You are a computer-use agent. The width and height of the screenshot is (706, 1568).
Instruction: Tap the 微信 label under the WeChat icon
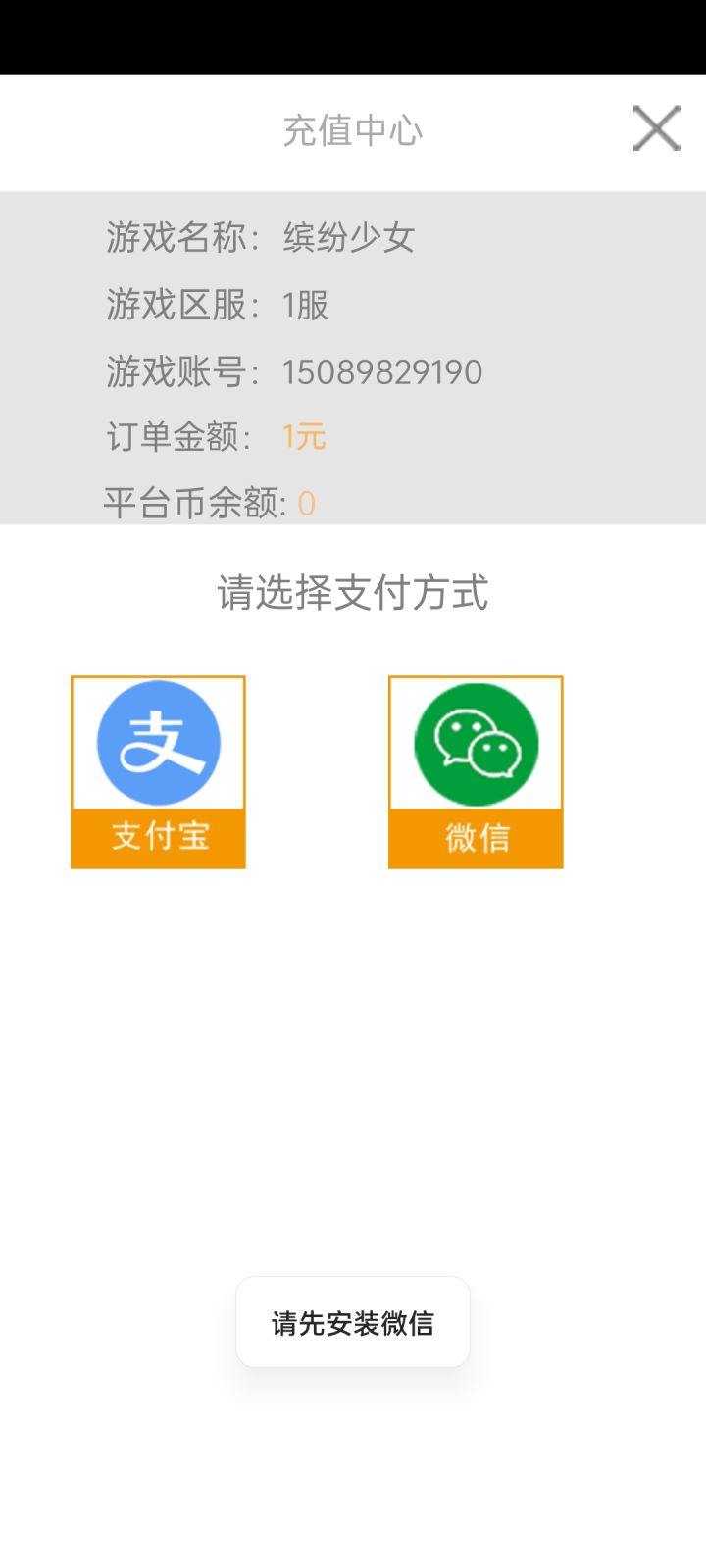pos(476,838)
